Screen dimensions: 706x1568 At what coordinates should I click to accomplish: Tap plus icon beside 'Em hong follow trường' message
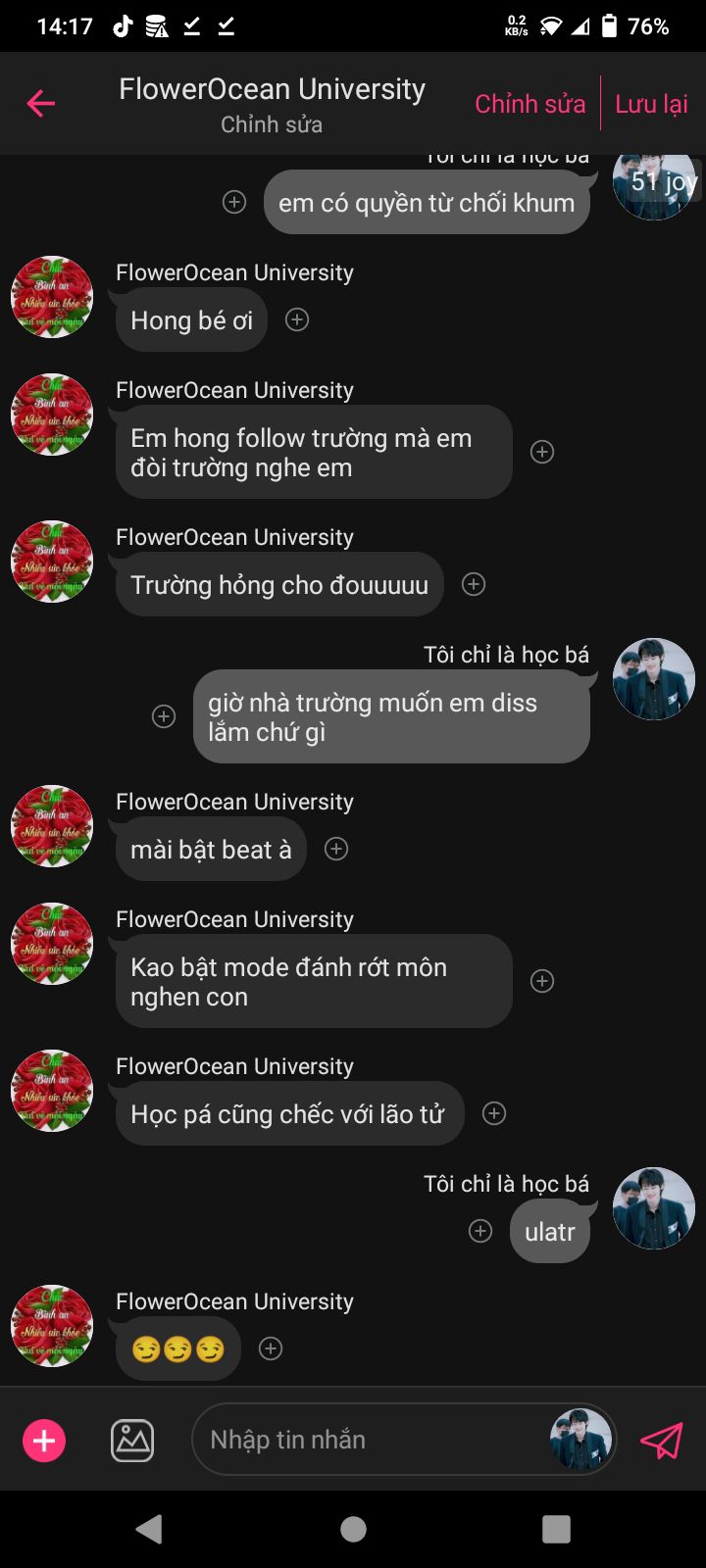pyautogui.click(x=542, y=452)
